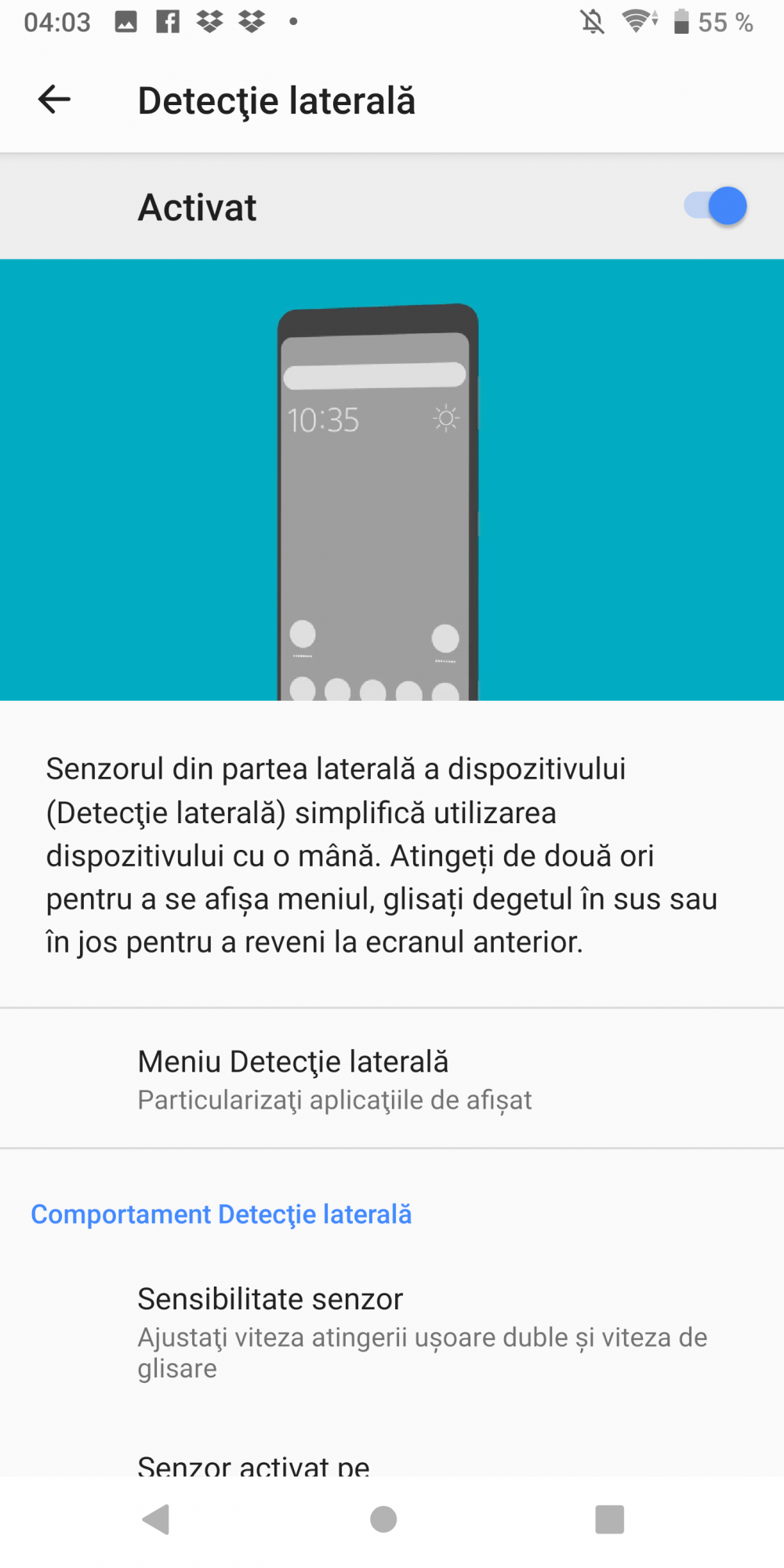The image size is (784, 1568).
Task: Open the Senzor activat pe option
Action: (x=392, y=1463)
